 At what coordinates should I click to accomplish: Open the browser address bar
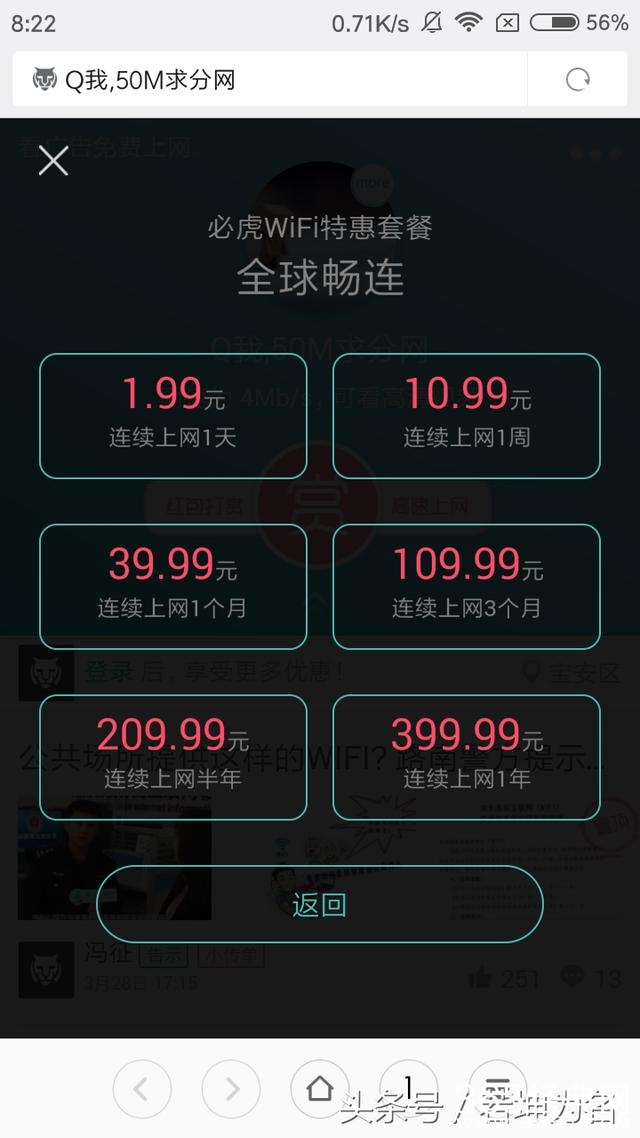[x=270, y=80]
